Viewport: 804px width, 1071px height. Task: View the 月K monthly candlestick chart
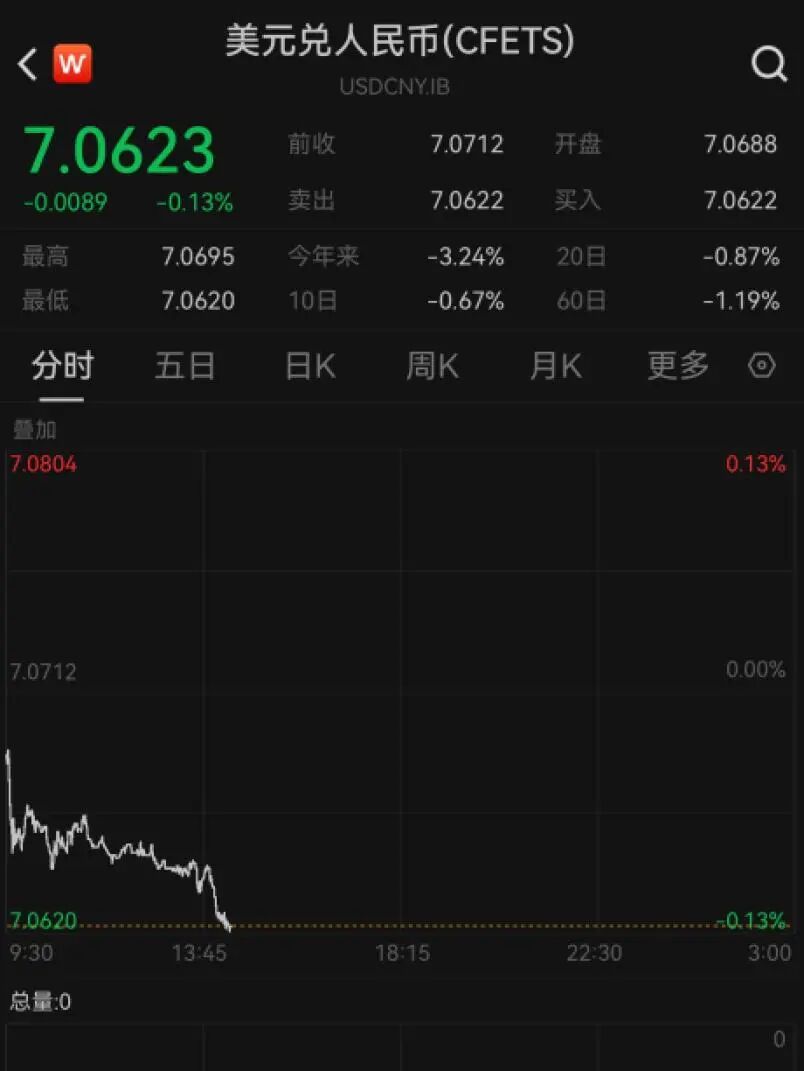pos(555,367)
